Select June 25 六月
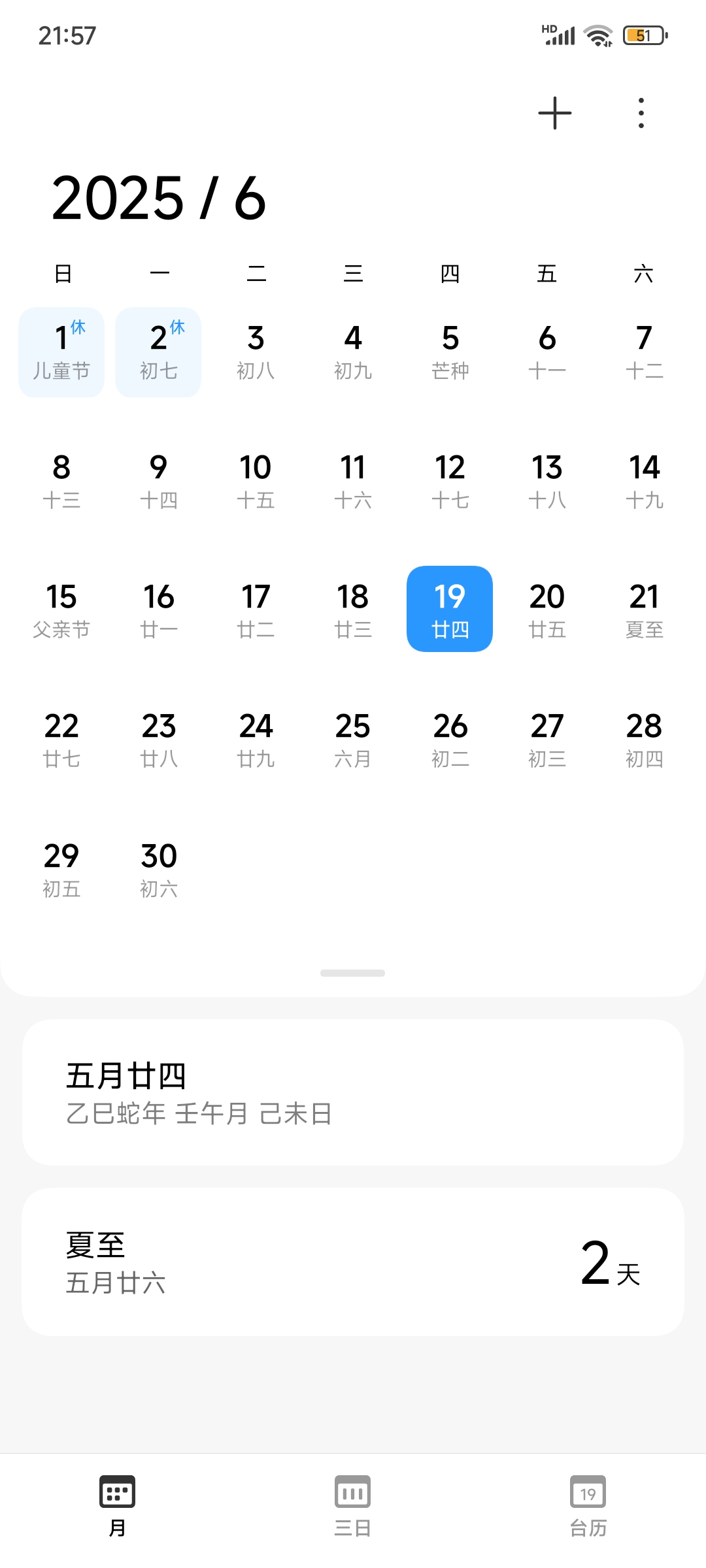The width and height of the screenshot is (706, 1568). pyautogui.click(x=353, y=740)
